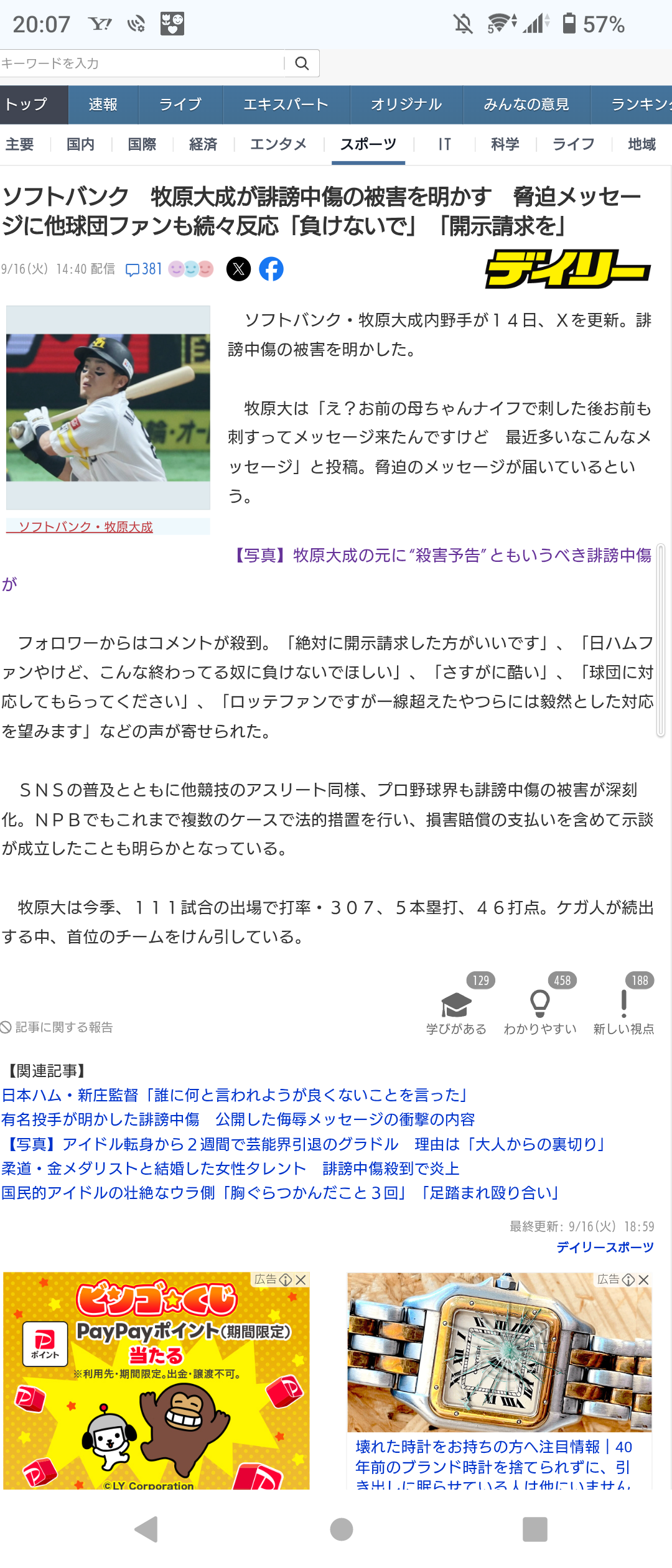Open the 牧原大成 batting photo
Viewport: 672px width, 1568px height.
point(108,408)
